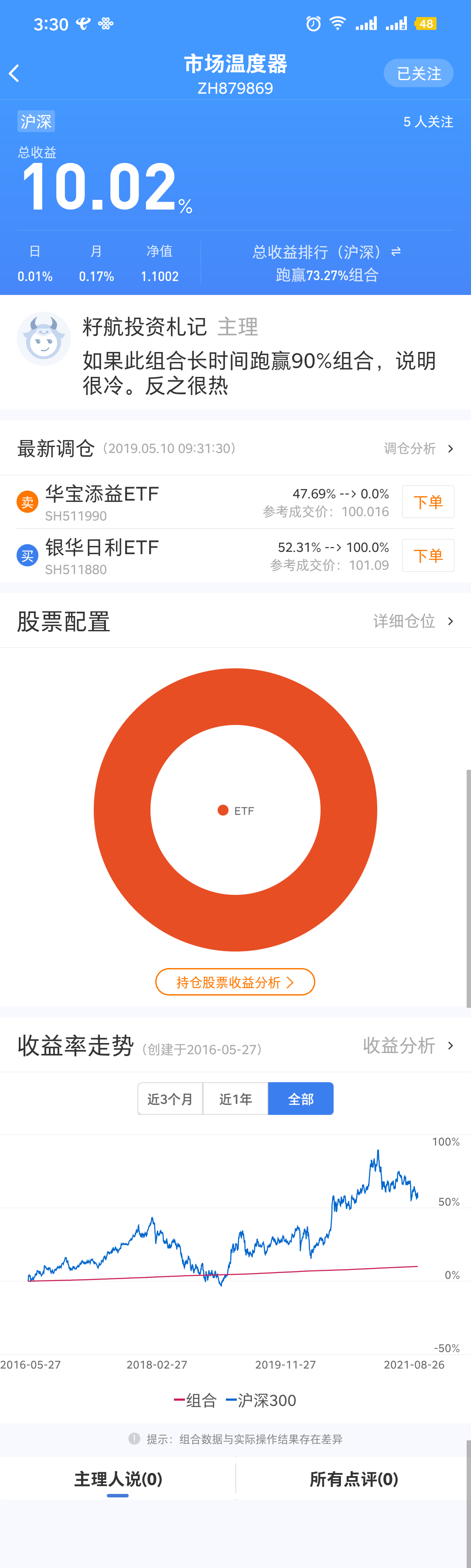Open 调仓分析 rebalancing analysis
The height and width of the screenshot is (1568, 471).
point(418,449)
